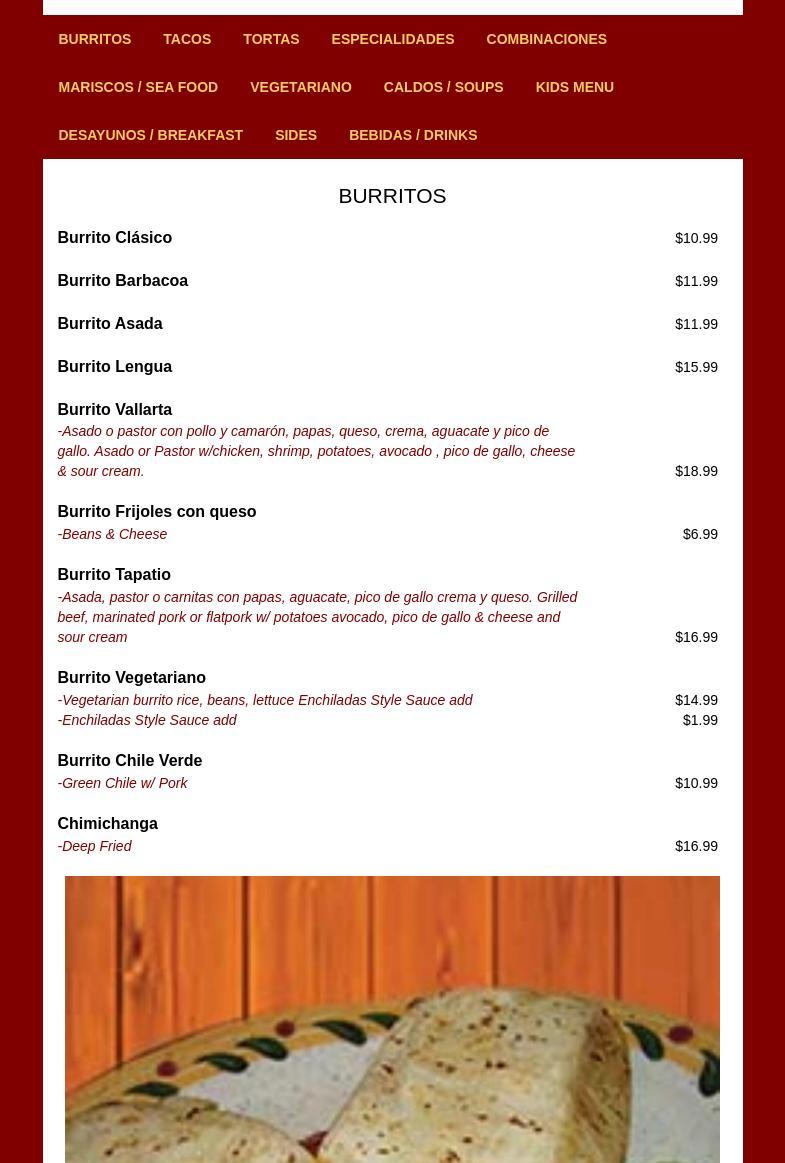Open Mariscos / Sea Food category

coord(138,87)
